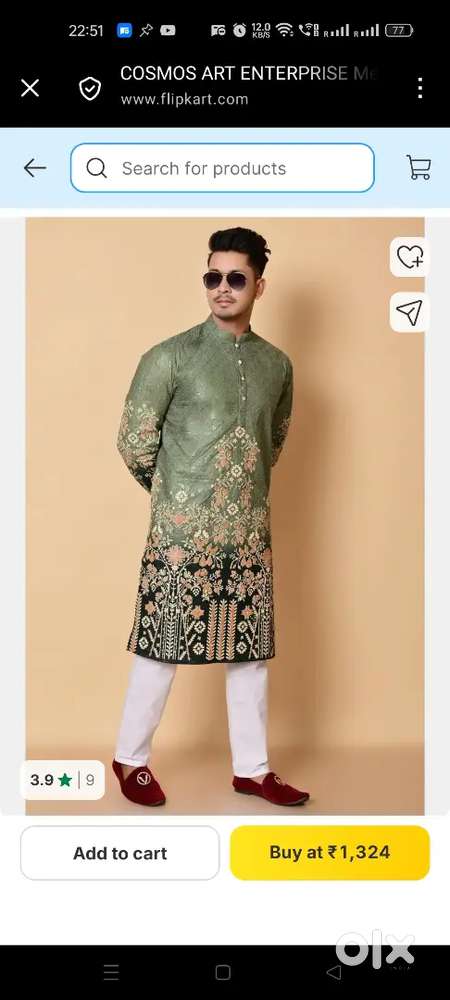
Task: Close the in-app browser tab
Action: pos(30,88)
